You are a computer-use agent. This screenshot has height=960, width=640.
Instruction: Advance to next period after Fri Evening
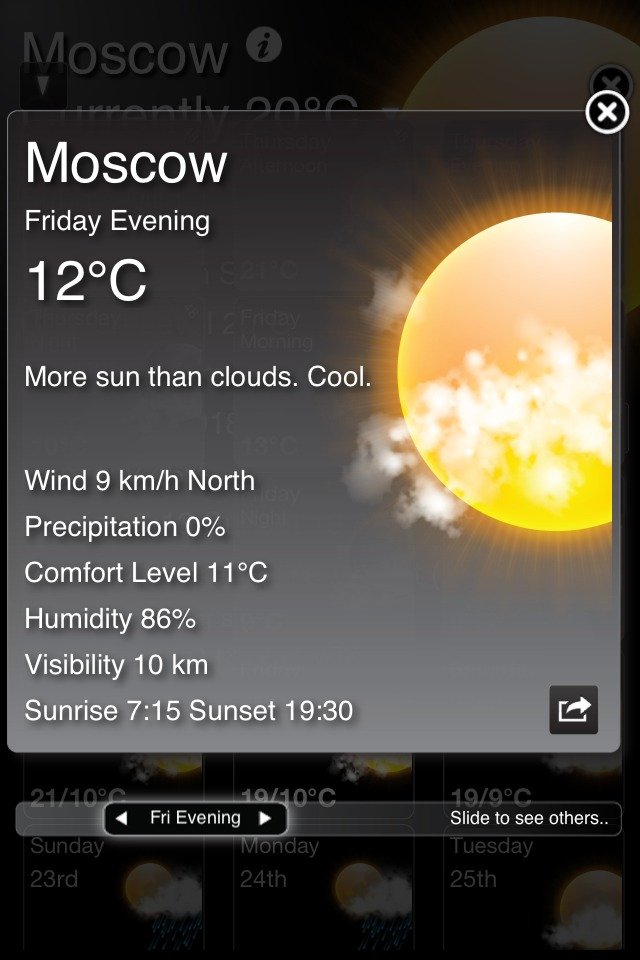coord(265,819)
